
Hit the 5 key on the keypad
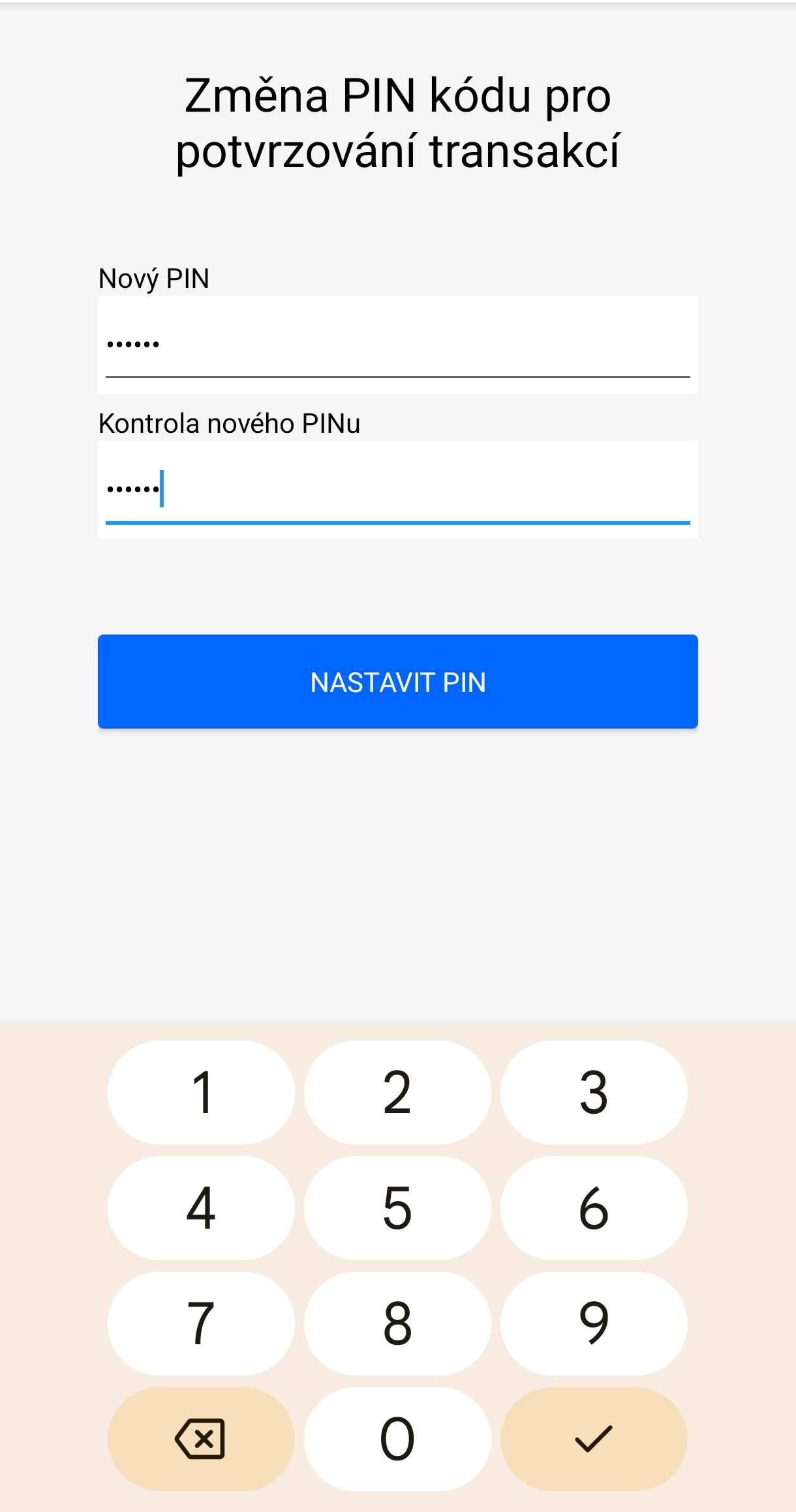tap(397, 1208)
